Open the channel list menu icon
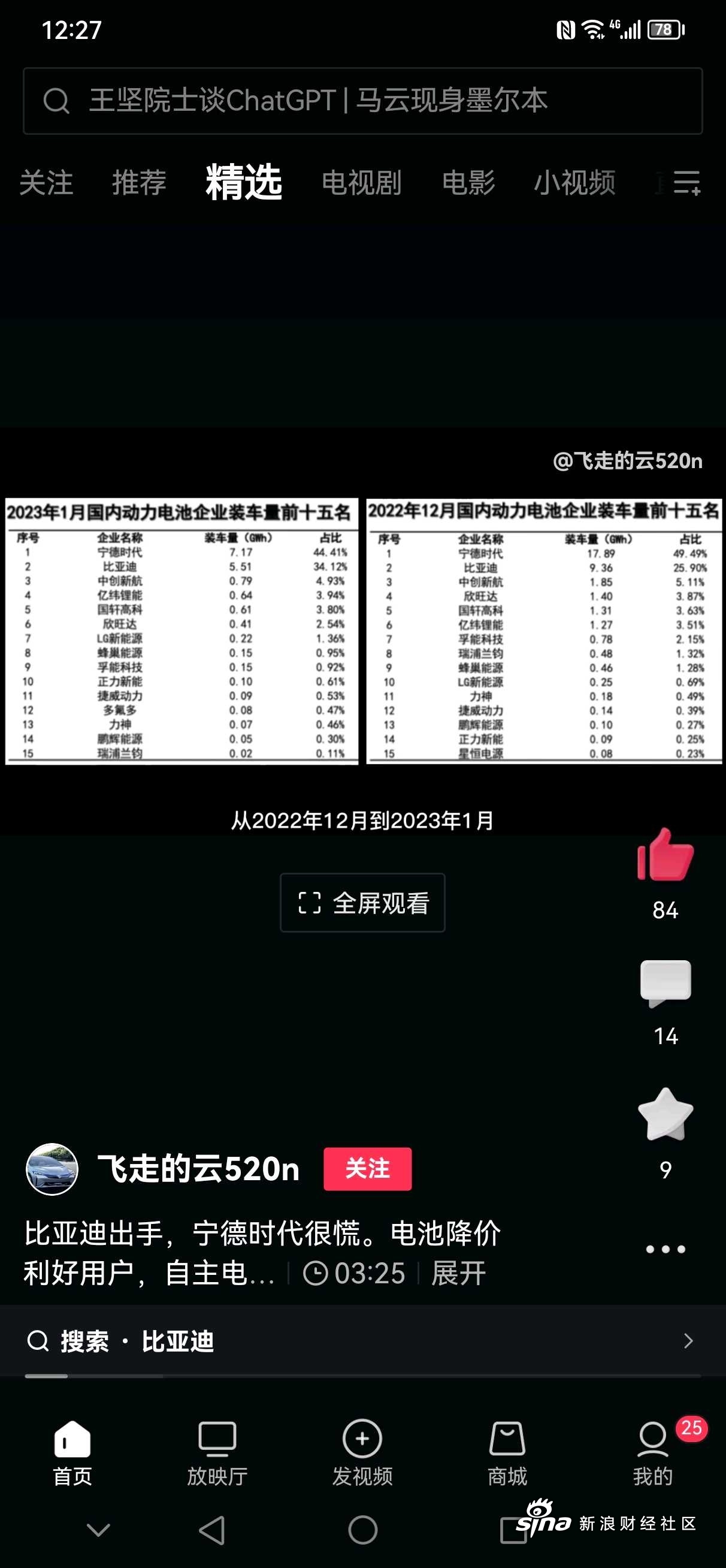The image size is (726, 1568). [687, 183]
